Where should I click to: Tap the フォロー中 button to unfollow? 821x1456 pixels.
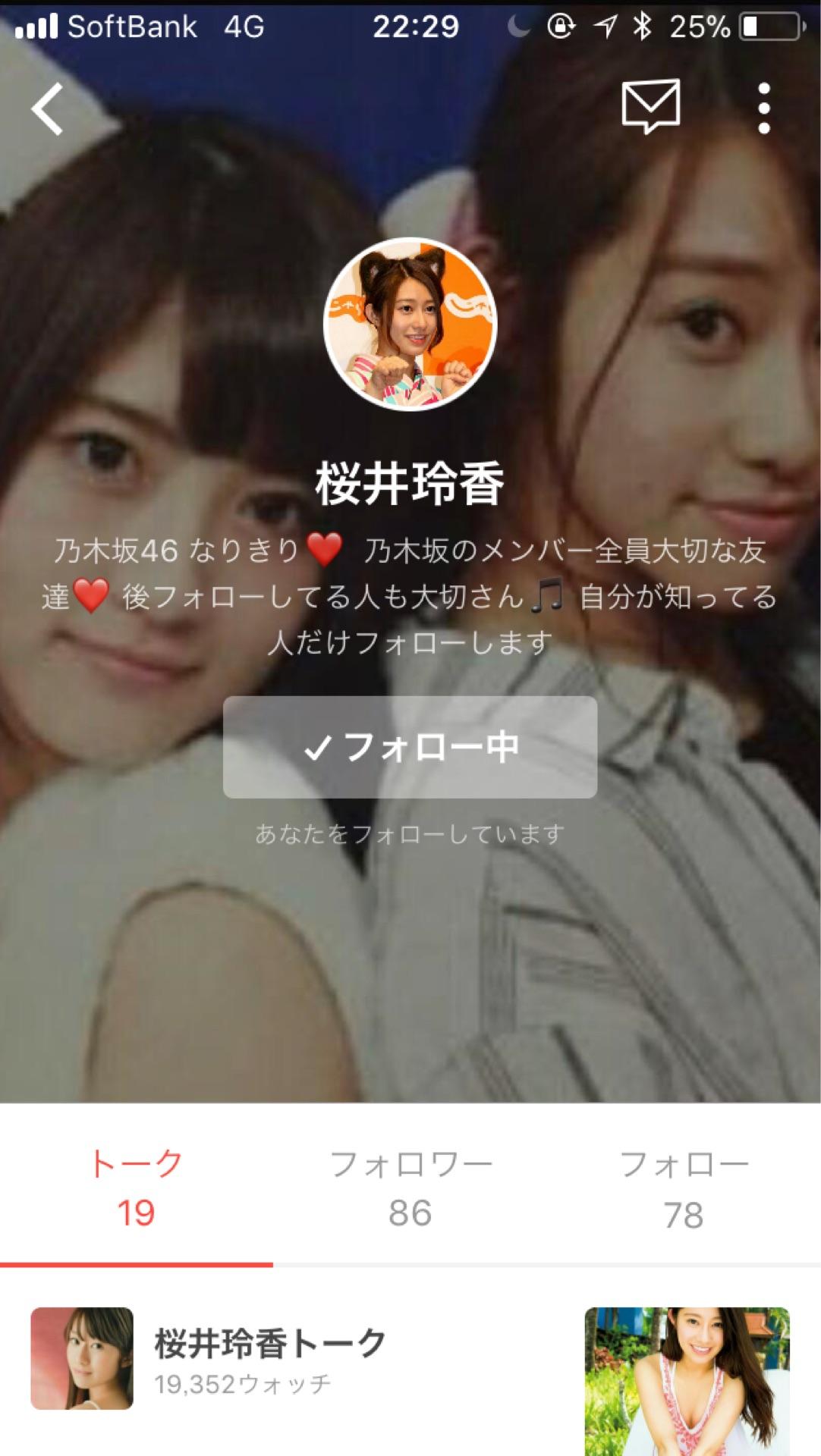tap(410, 747)
